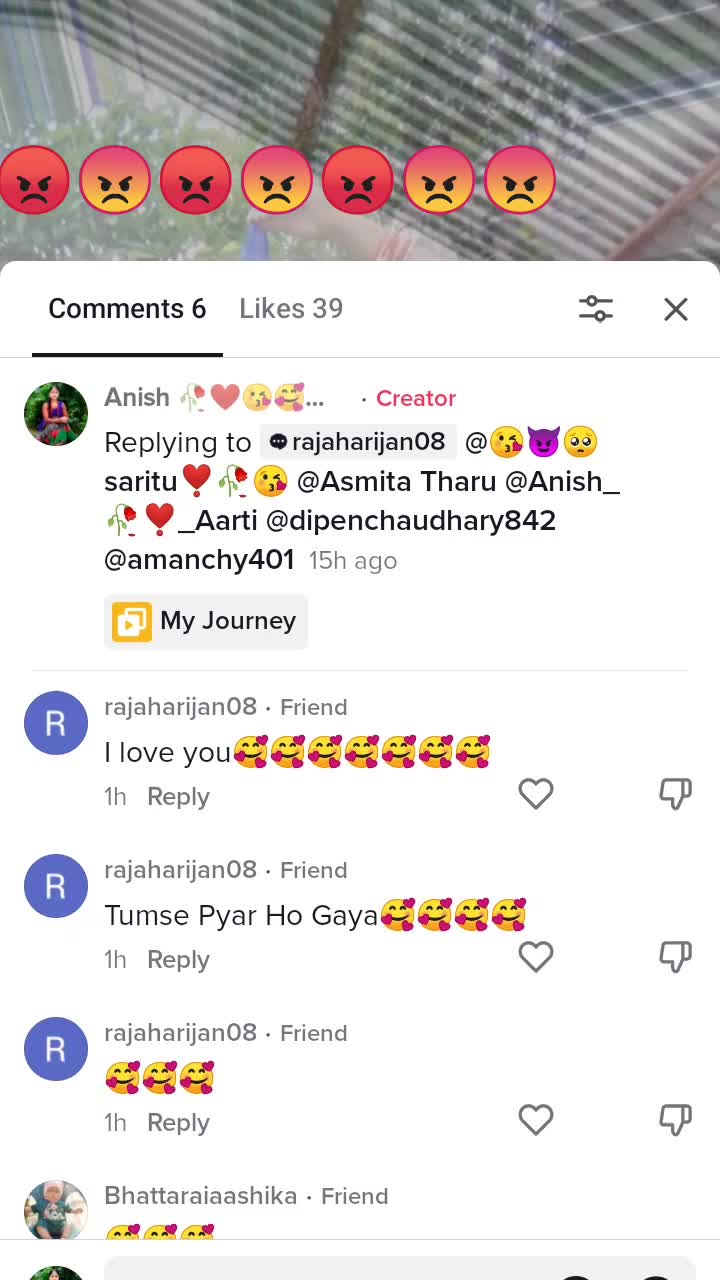This screenshot has width=720, height=1280.
Task: Dislike the "Tumse Pyar Ho Gaya" comment
Action: pos(675,957)
